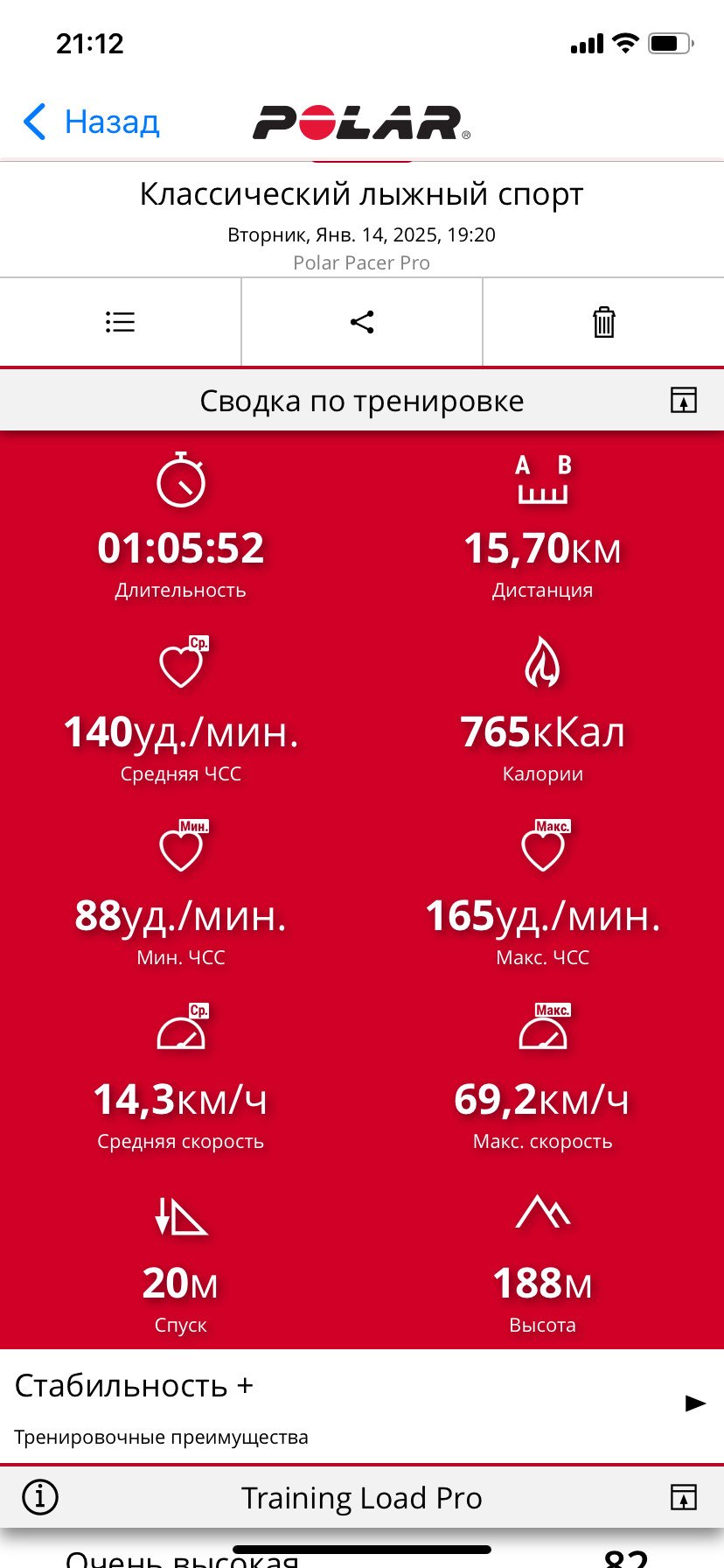This screenshot has height=1568, width=724.
Task: Collapse the Сводка по тренировке section
Action: tap(684, 400)
